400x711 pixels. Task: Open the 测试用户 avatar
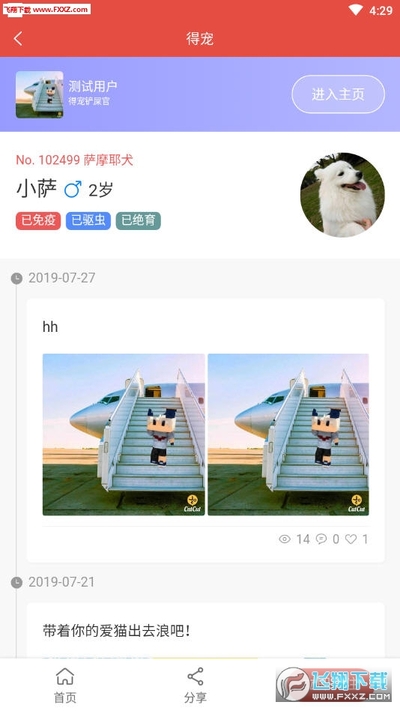(x=39, y=94)
